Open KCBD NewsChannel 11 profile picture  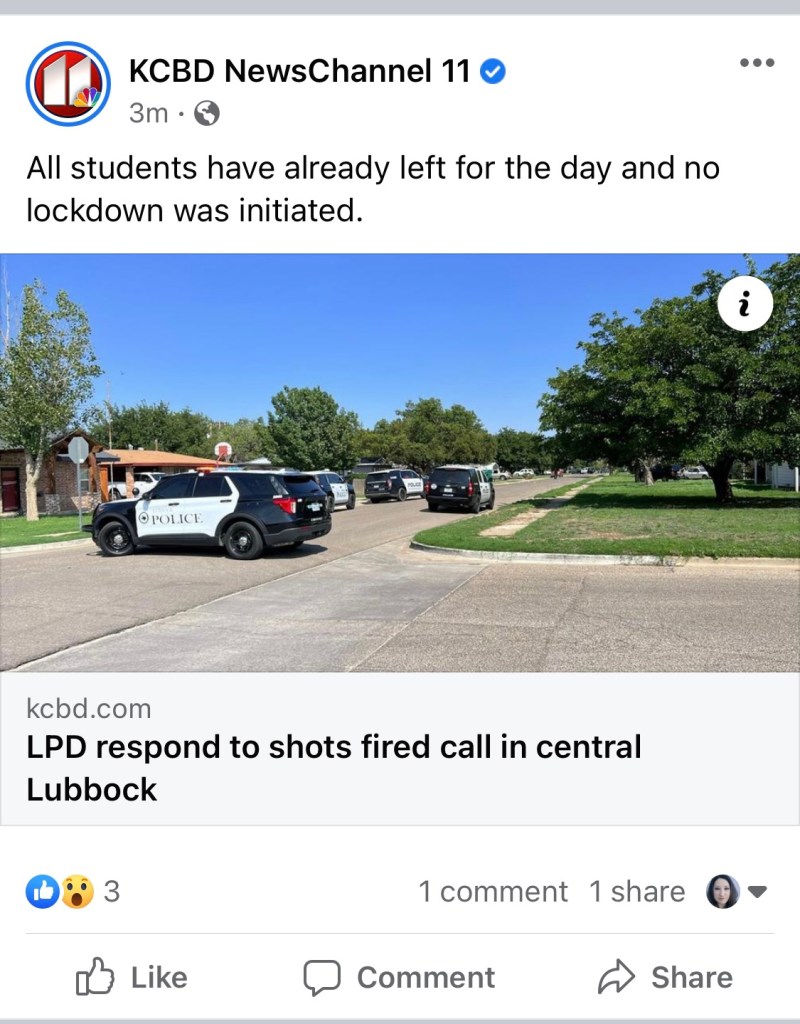click(x=68, y=84)
